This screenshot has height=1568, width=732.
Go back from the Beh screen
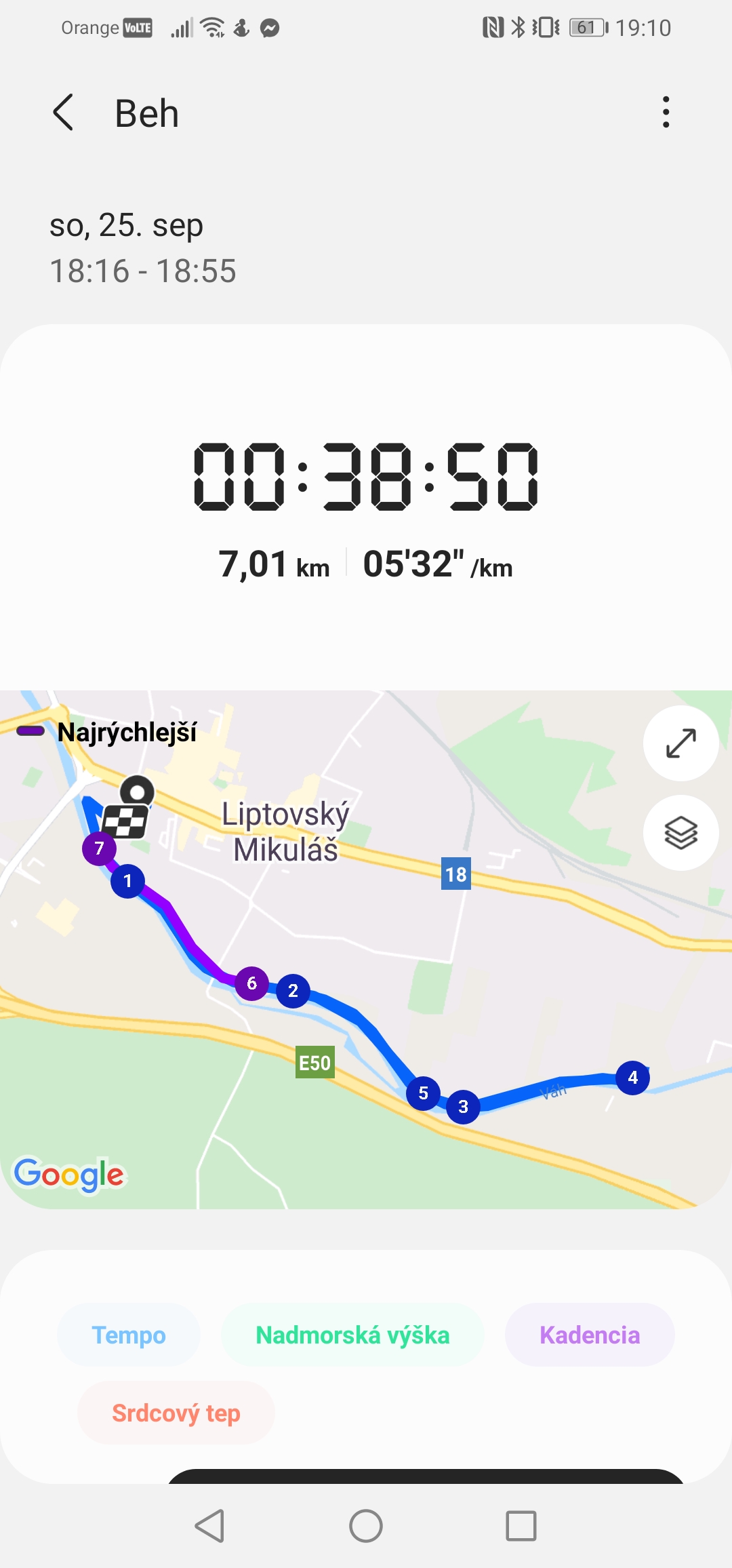(x=63, y=113)
